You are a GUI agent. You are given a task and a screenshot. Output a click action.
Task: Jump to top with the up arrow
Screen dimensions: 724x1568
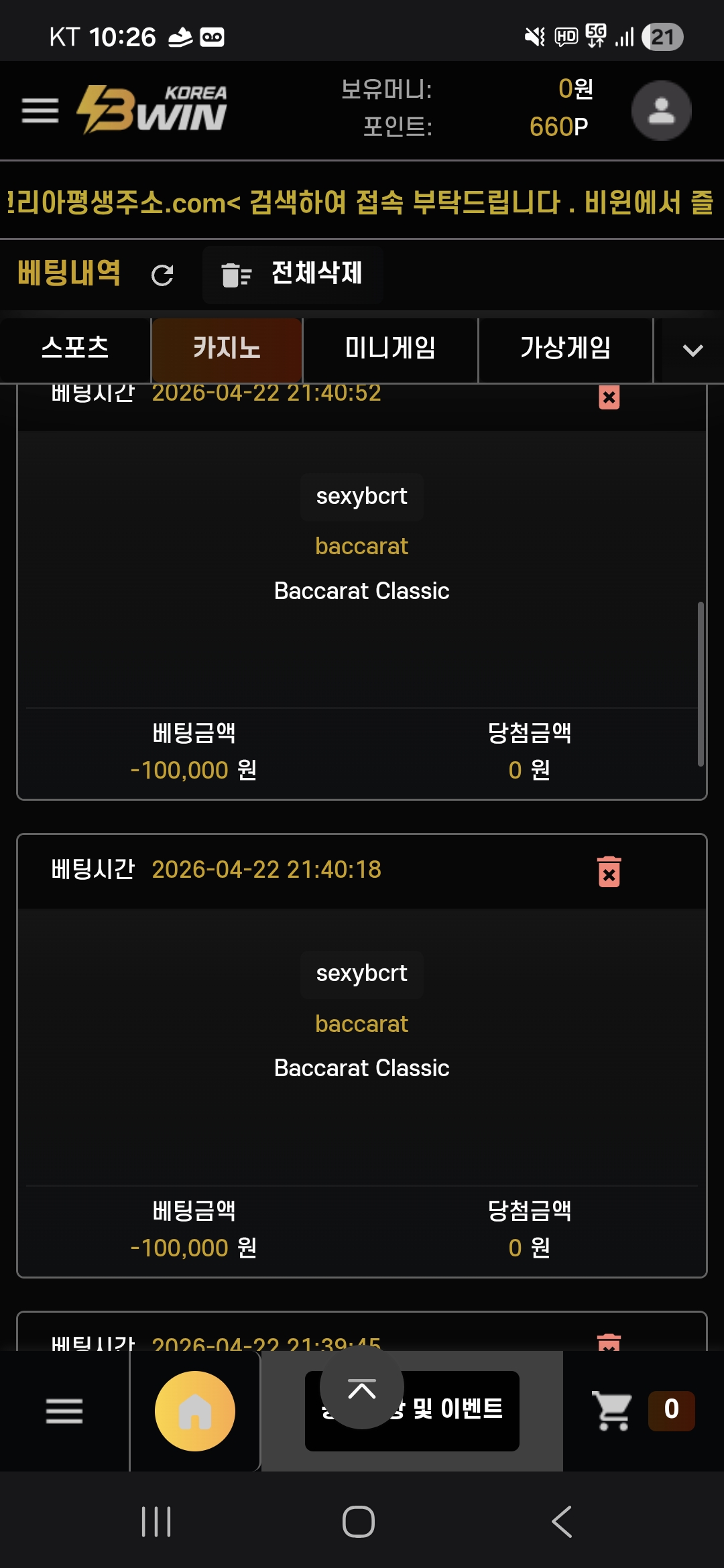[x=362, y=1388]
